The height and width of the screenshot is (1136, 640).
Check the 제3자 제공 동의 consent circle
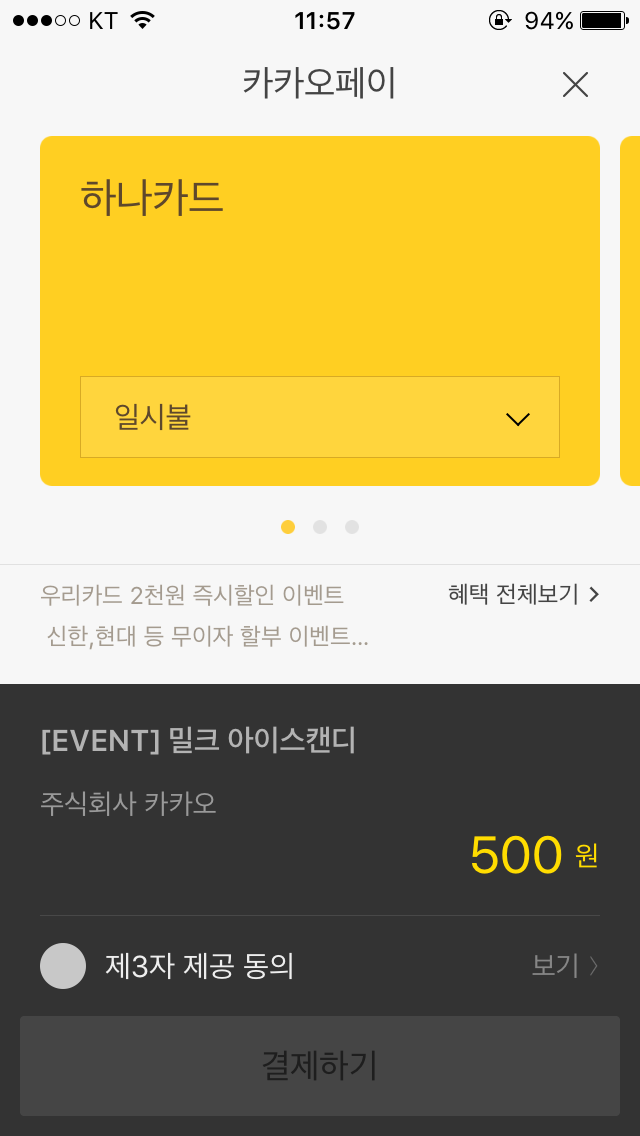click(x=63, y=966)
